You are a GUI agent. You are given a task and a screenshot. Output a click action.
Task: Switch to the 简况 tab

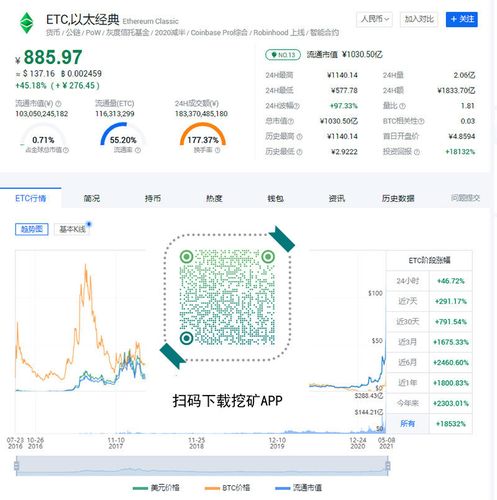92,198
